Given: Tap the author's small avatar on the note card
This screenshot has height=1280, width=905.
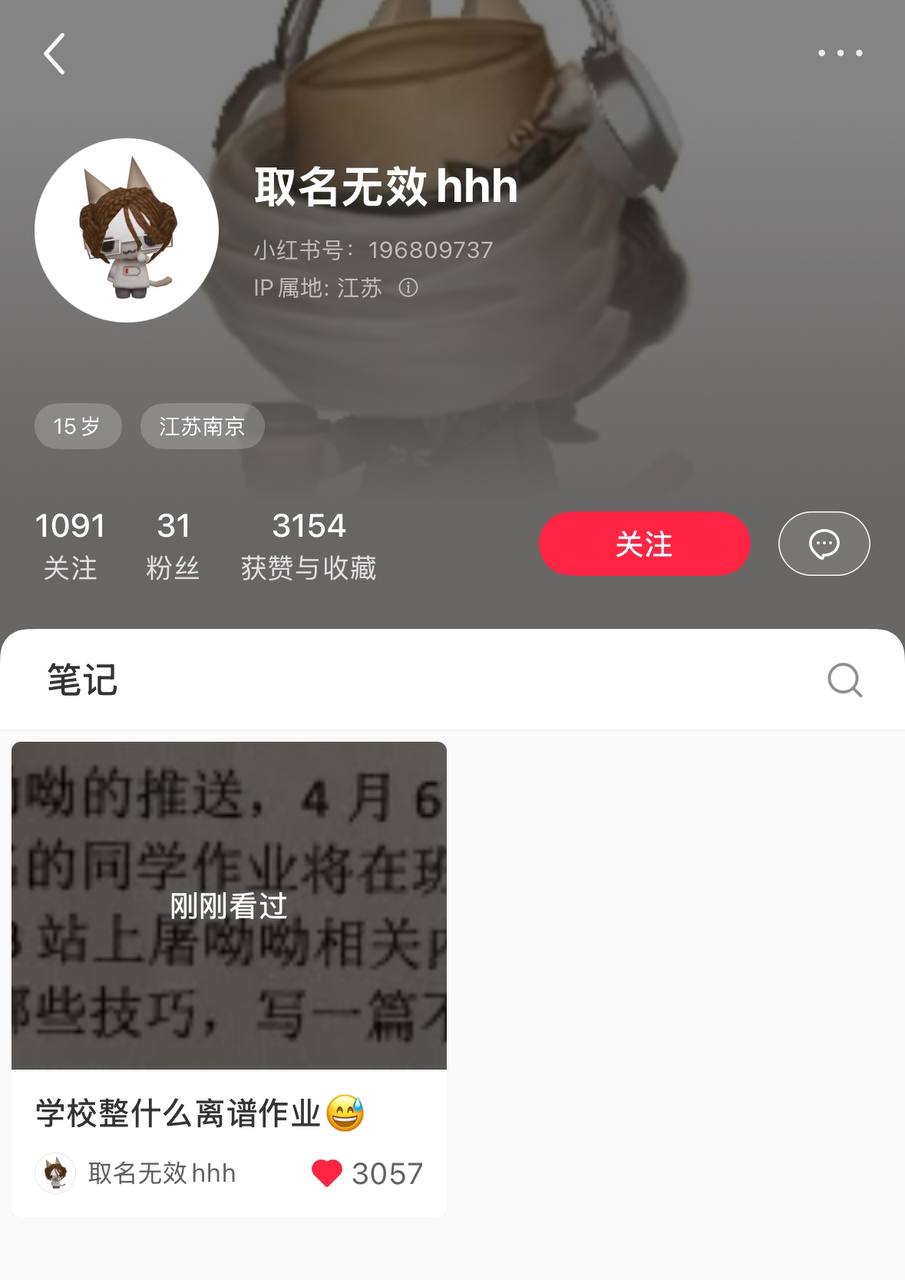Looking at the screenshot, I should pyautogui.click(x=55, y=1174).
